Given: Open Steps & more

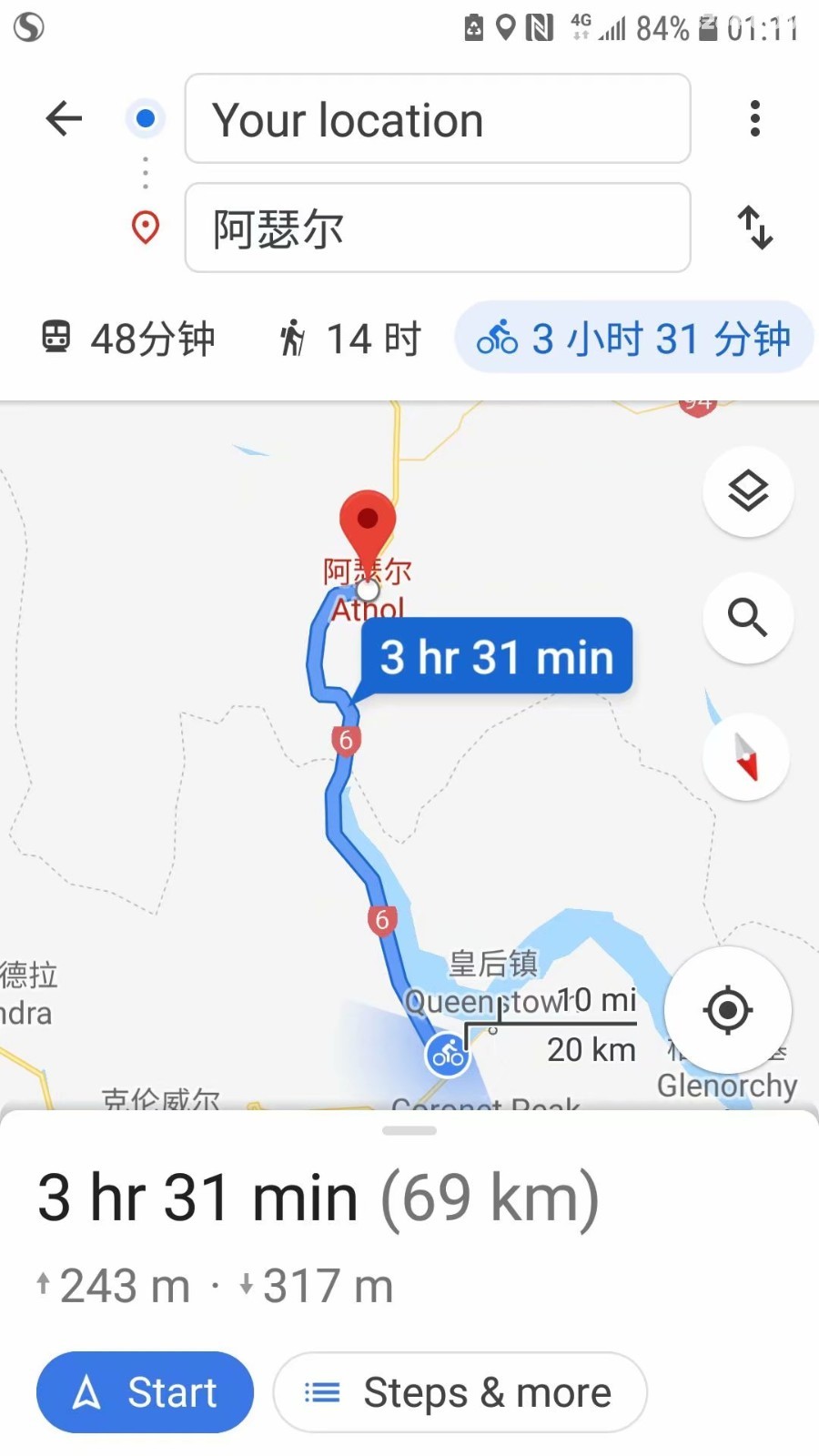Looking at the screenshot, I should [x=460, y=1392].
